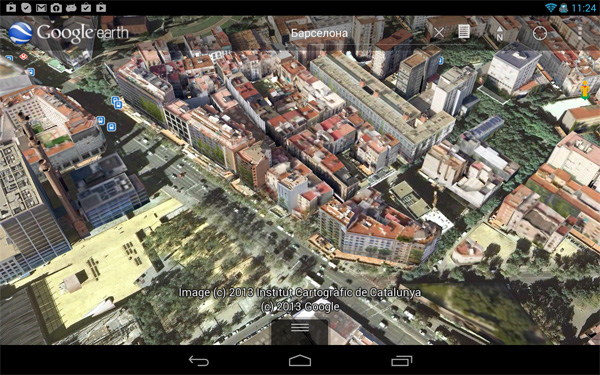Open the recent apps view

point(401,360)
